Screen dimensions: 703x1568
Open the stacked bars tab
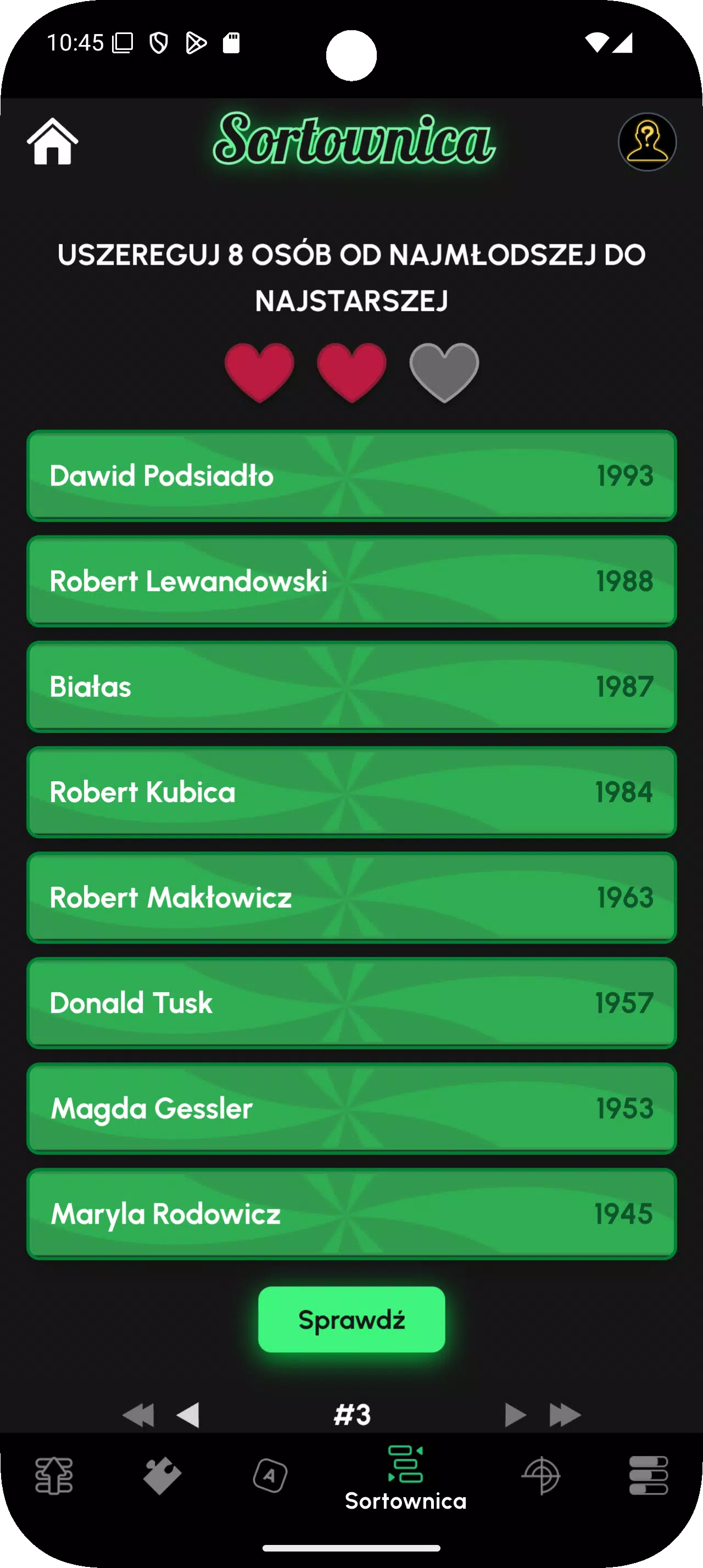pyautogui.click(x=649, y=1475)
